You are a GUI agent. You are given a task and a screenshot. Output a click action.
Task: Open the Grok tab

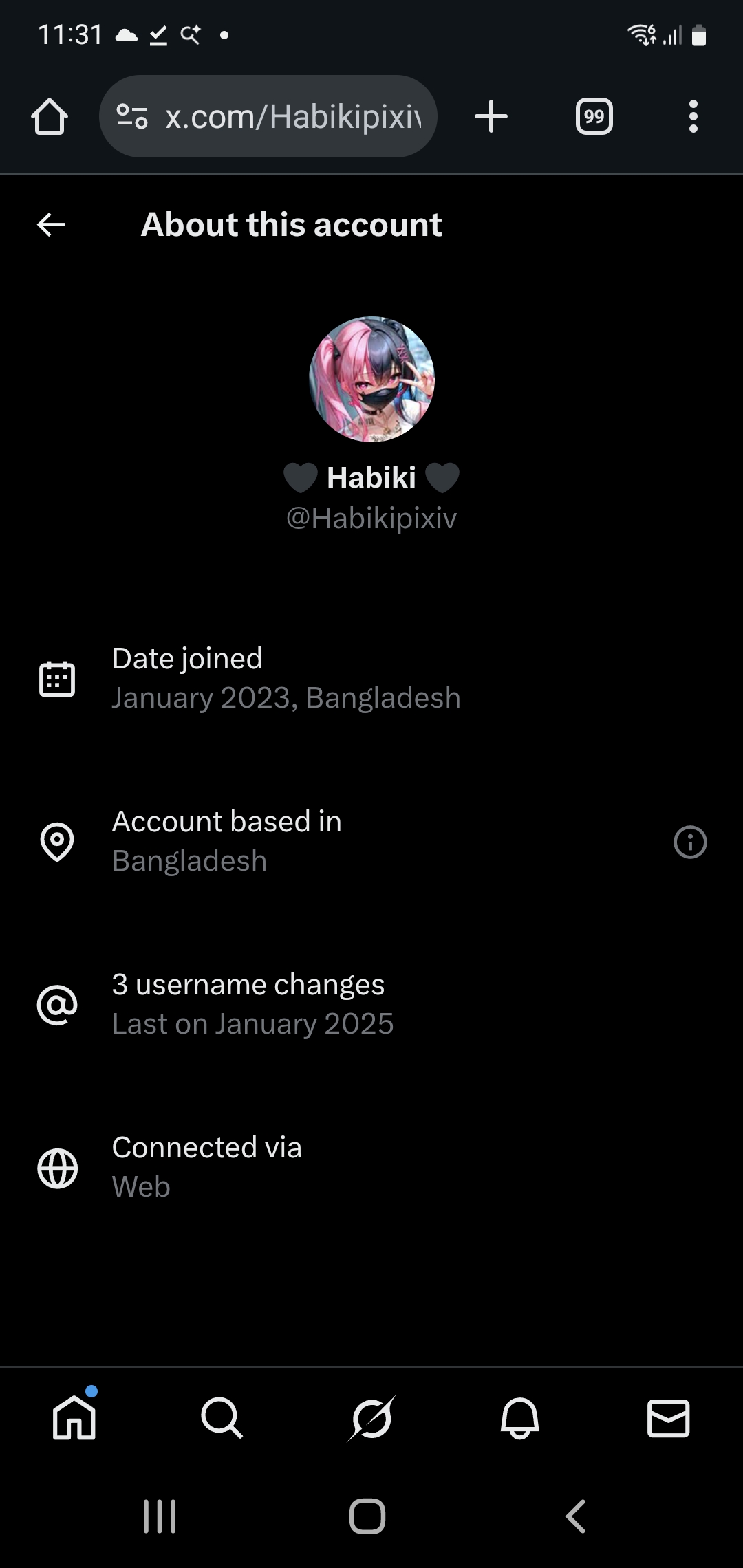click(x=371, y=1418)
